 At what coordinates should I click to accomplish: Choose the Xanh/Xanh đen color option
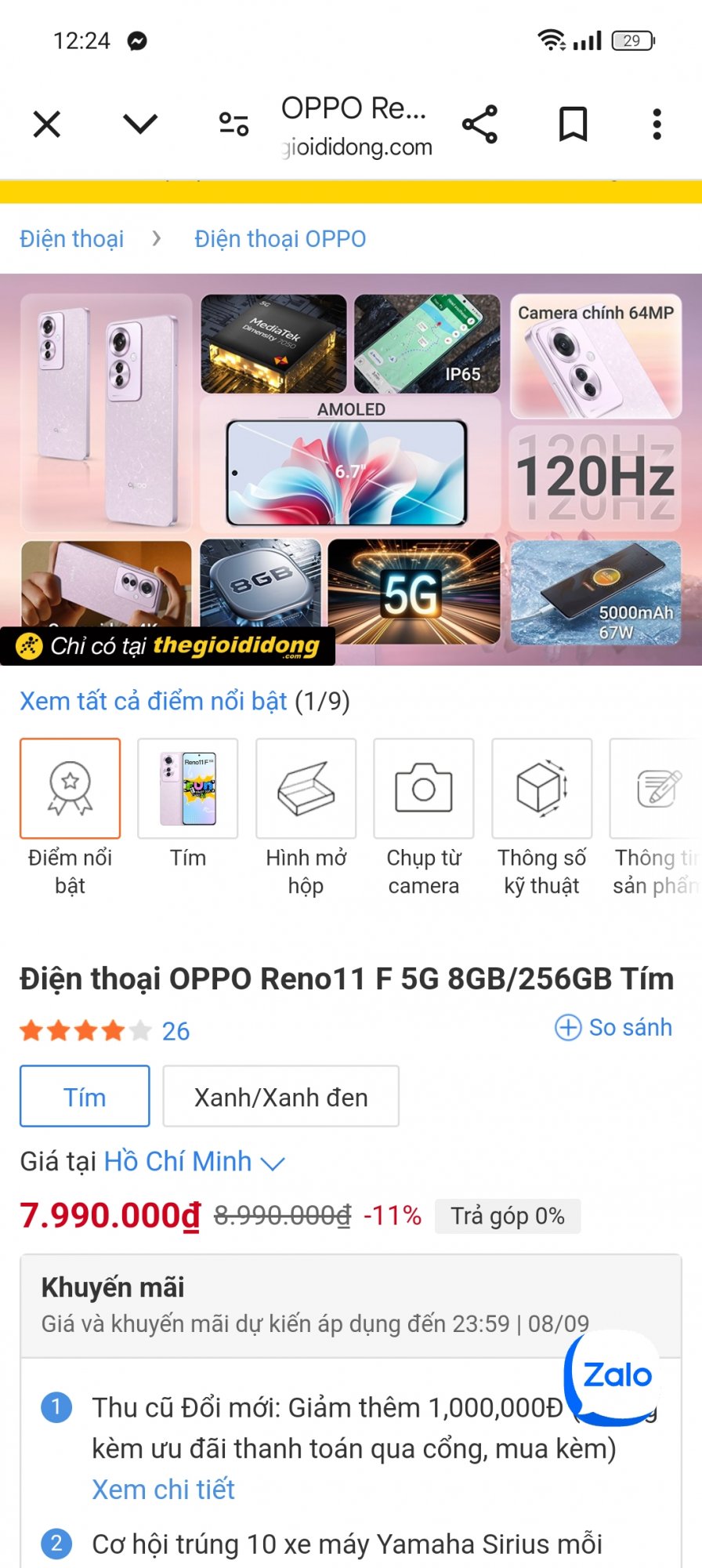[x=280, y=1096]
